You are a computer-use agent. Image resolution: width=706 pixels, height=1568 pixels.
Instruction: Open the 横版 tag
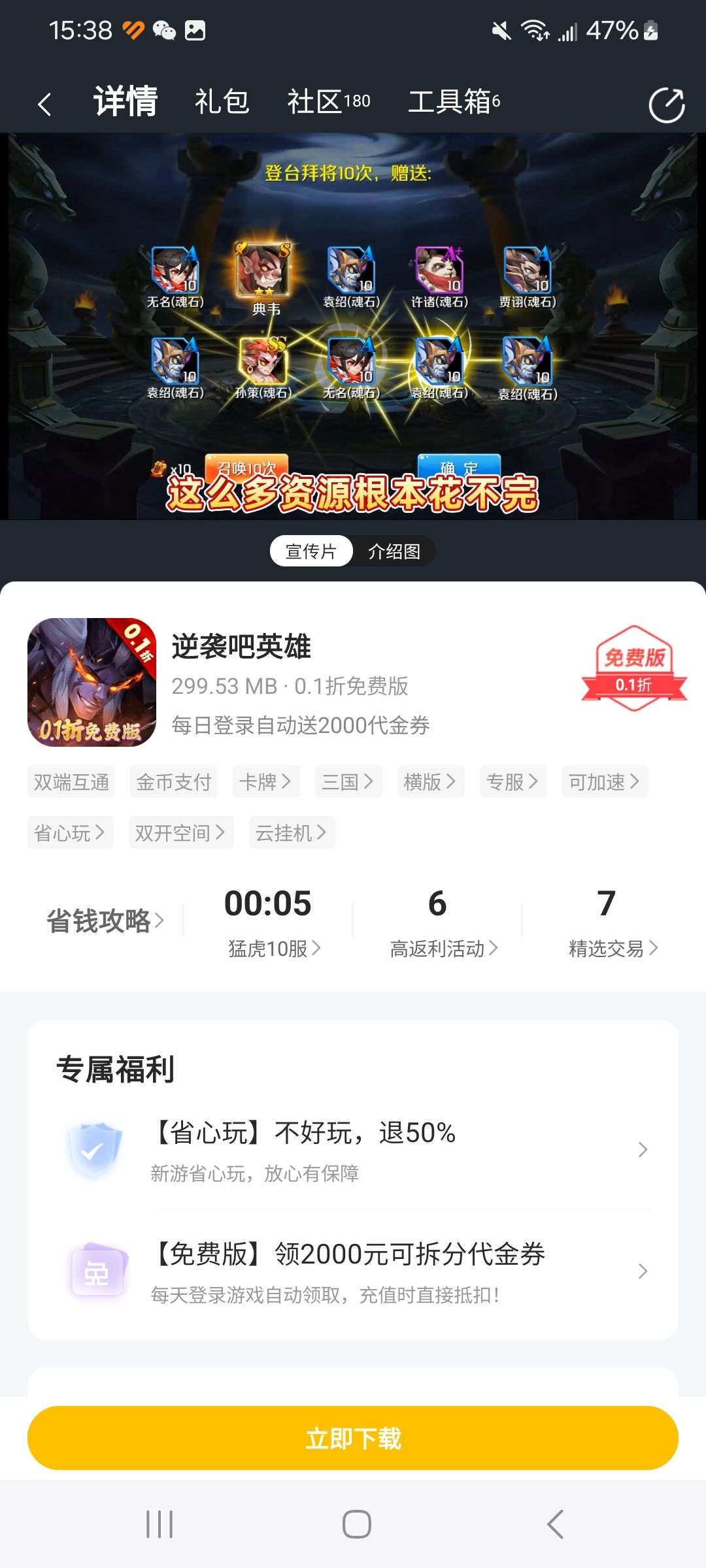click(431, 781)
